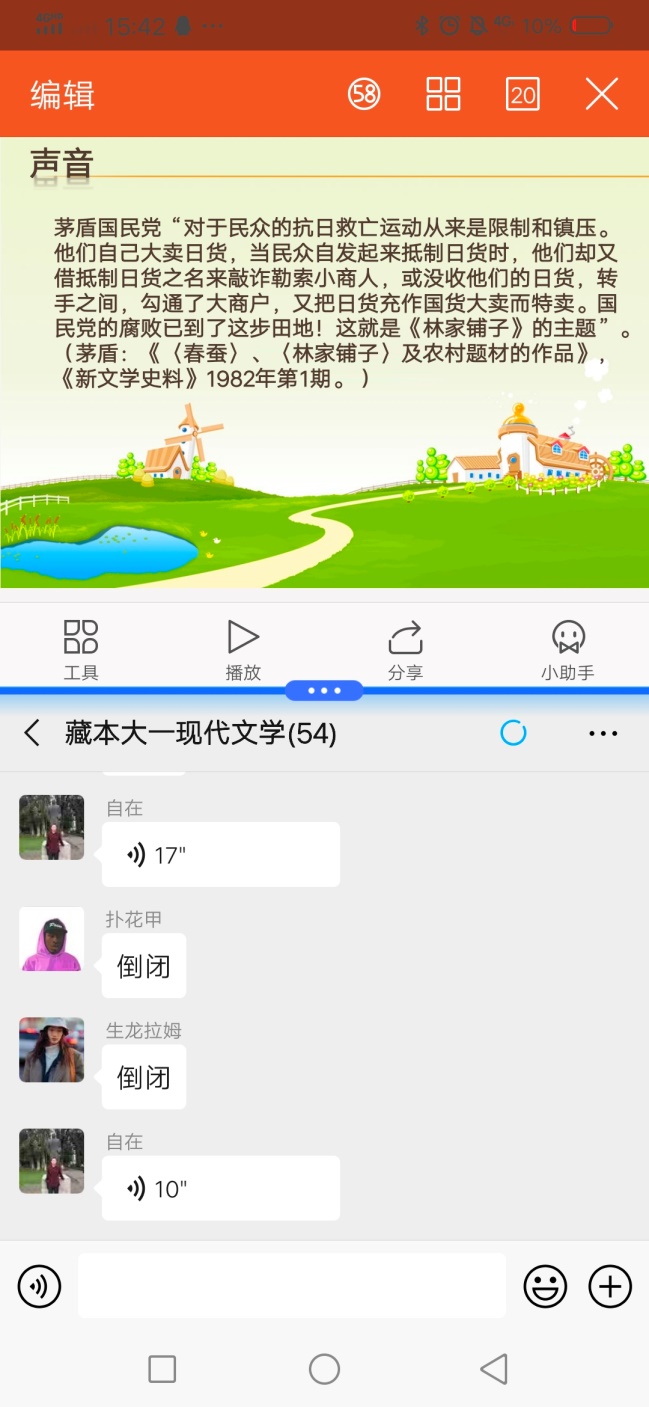The image size is (649, 1407).
Task: Go to the system home screen
Action: coord(324,1369)
